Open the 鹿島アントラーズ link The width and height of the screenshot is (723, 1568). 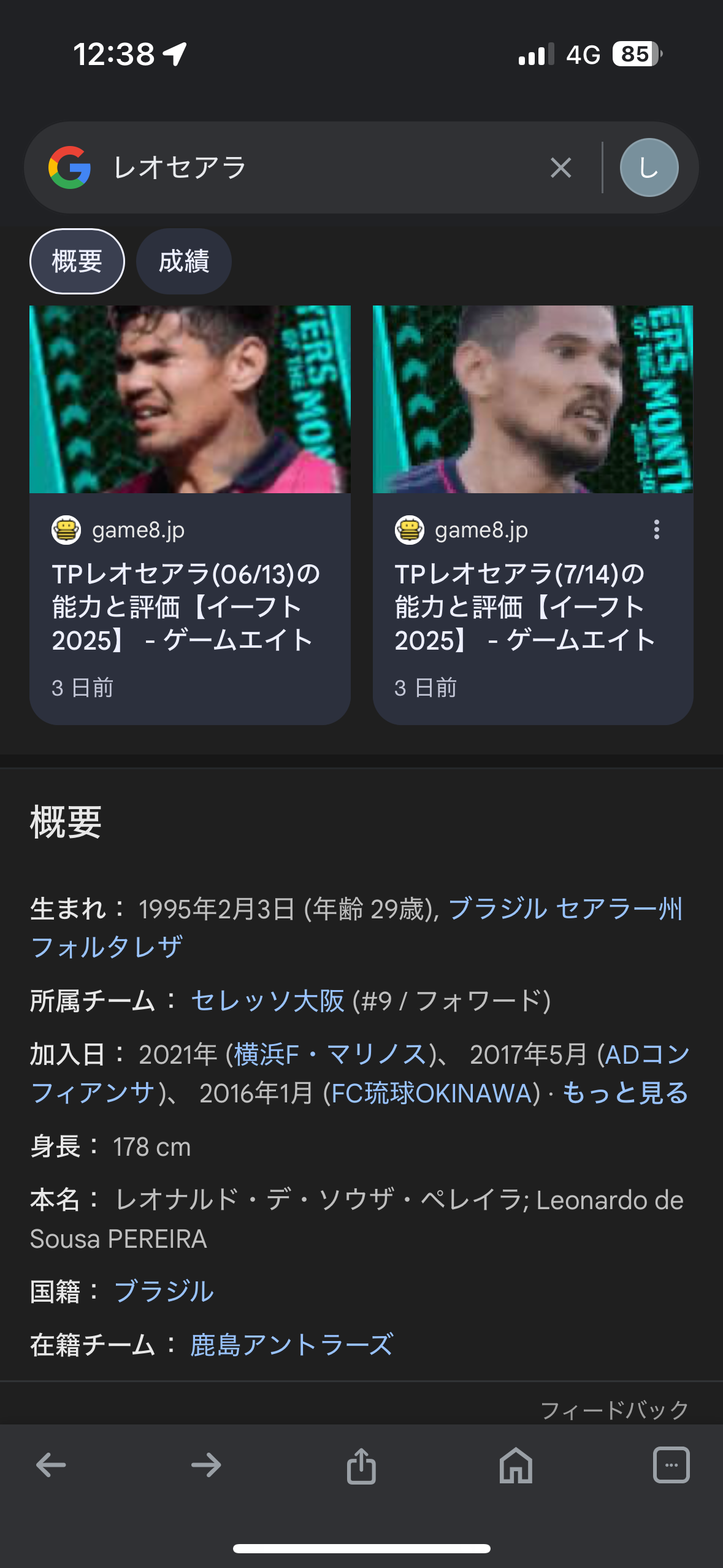coord(291,1345)
